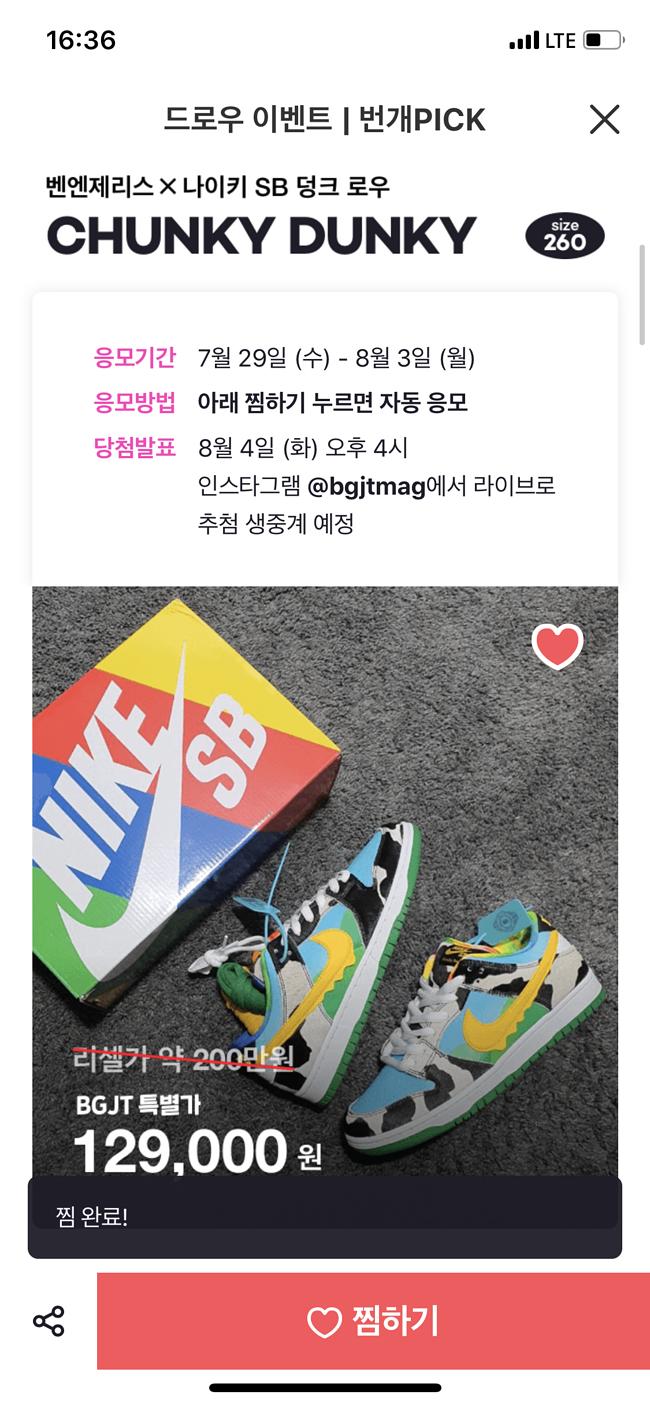Close the draw event page
The height and width of the screenshot is (1406, 650).
tap(604, 120)
